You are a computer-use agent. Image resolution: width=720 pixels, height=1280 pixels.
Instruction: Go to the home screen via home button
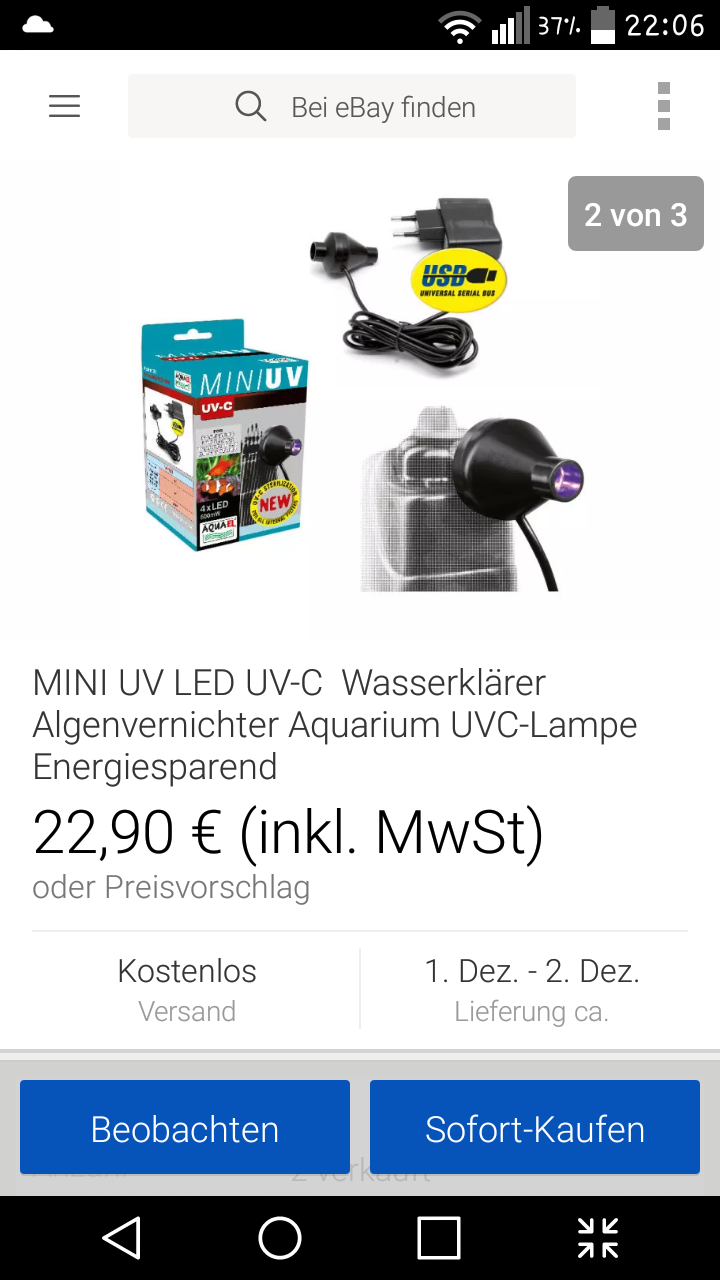280,1238
